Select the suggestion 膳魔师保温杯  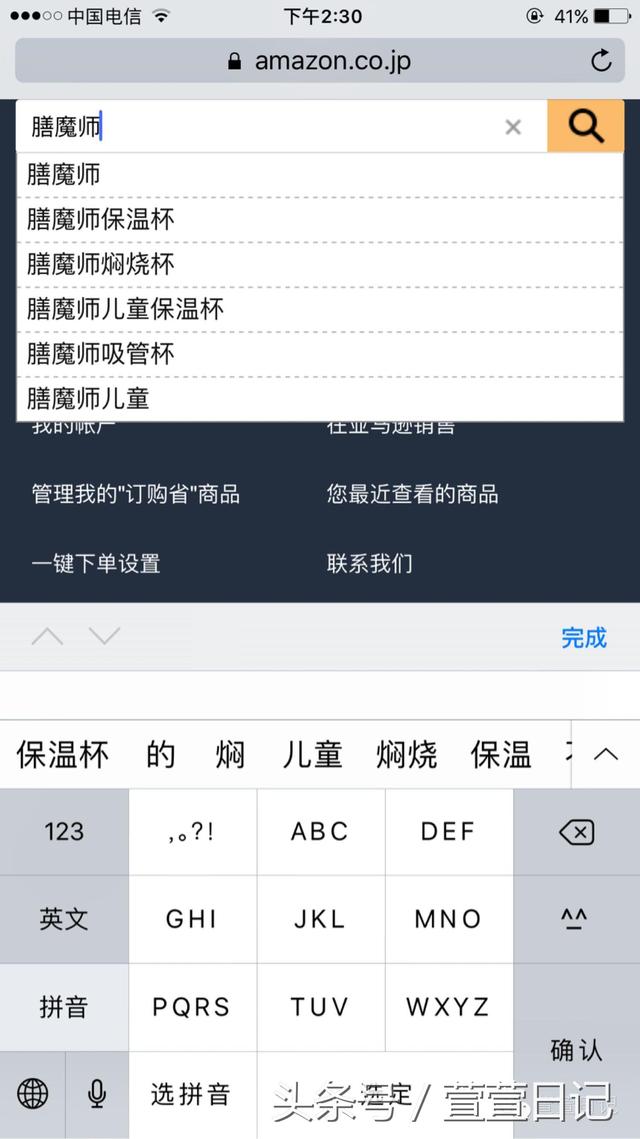coord(100,220)
